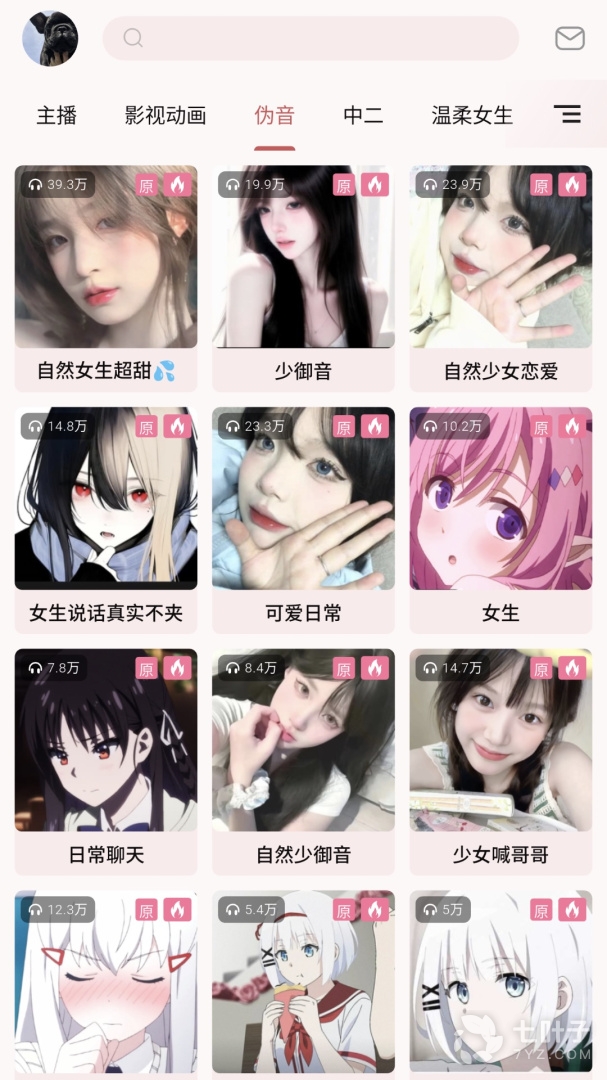Image resolution: width=607 pixels, height=1080 pixels.
Task: View the 自然少女恋爱 voice card
Action: pos(500,278)
